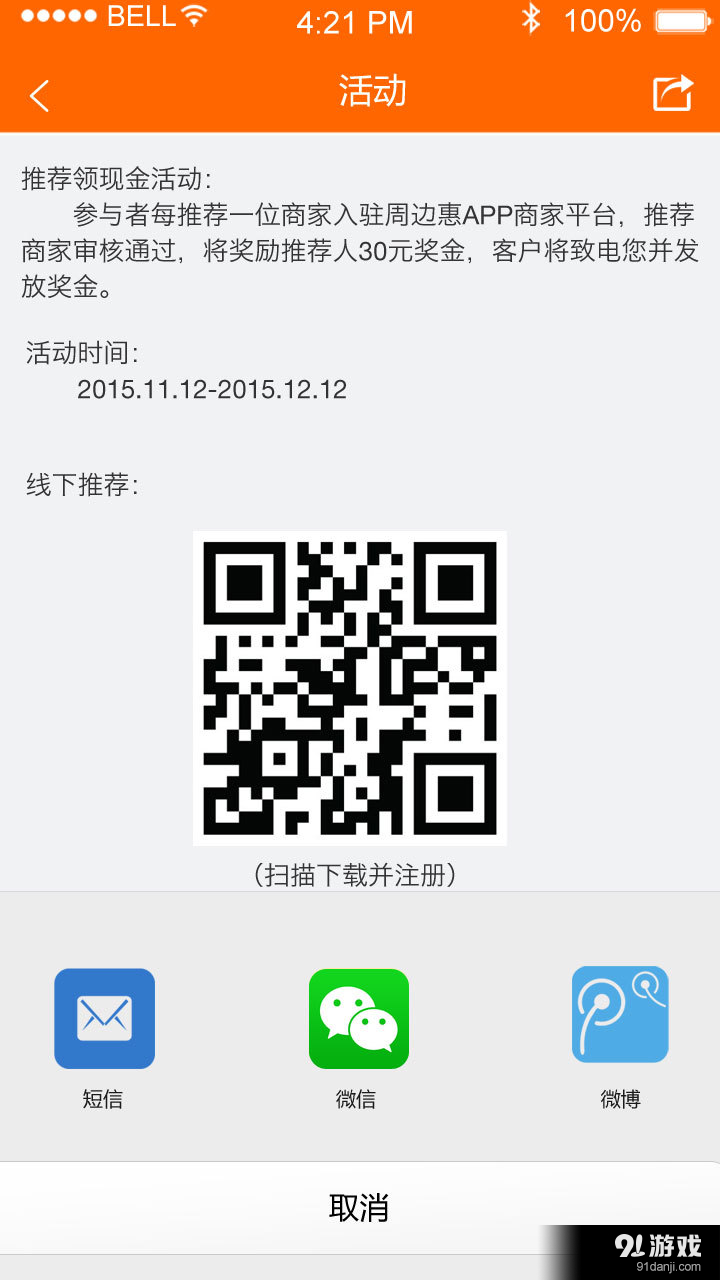The image size is (720, 1280).
Task: Tap the Bluetooth symbol in the status bar
Action: pyautogui.click(x=533, y=19)
